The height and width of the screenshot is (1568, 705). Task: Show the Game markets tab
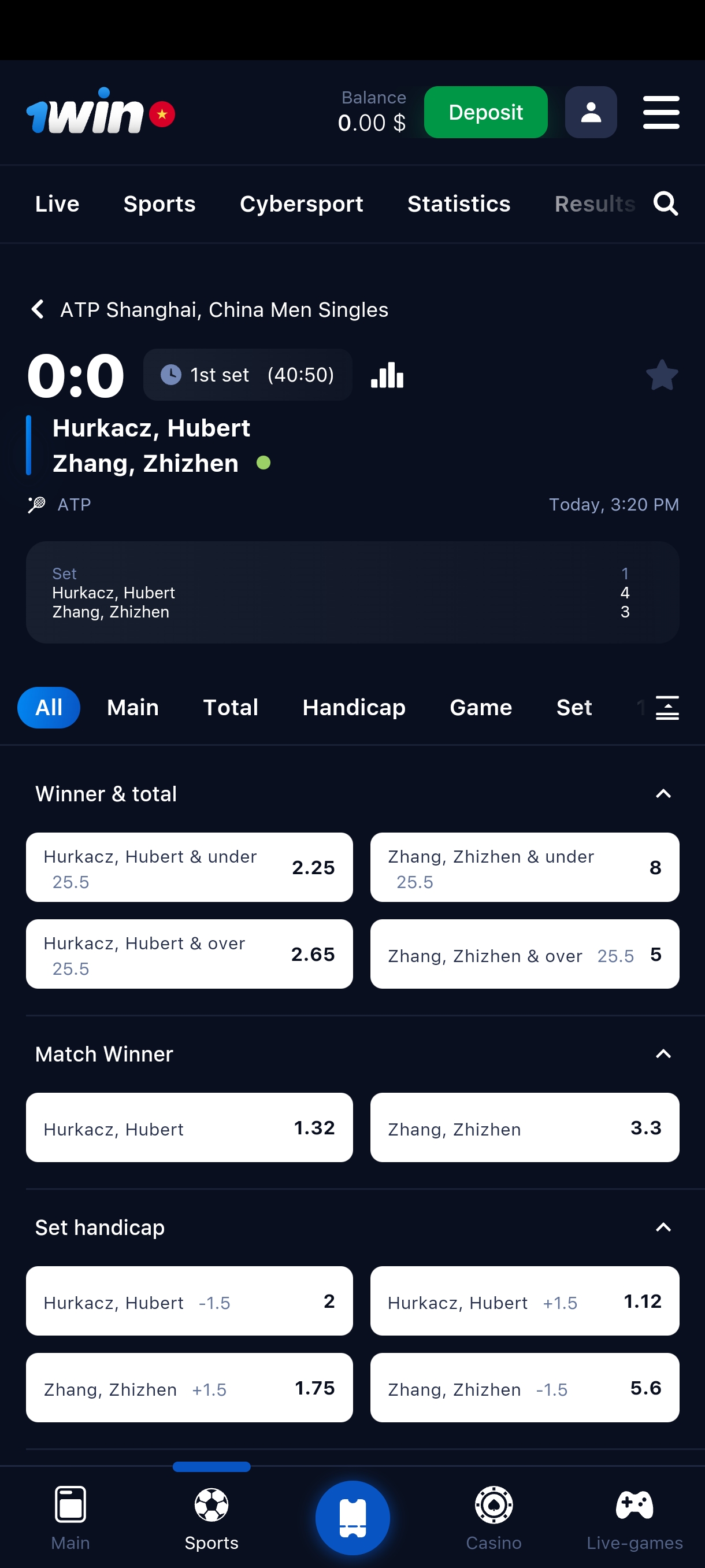(481, 707)
